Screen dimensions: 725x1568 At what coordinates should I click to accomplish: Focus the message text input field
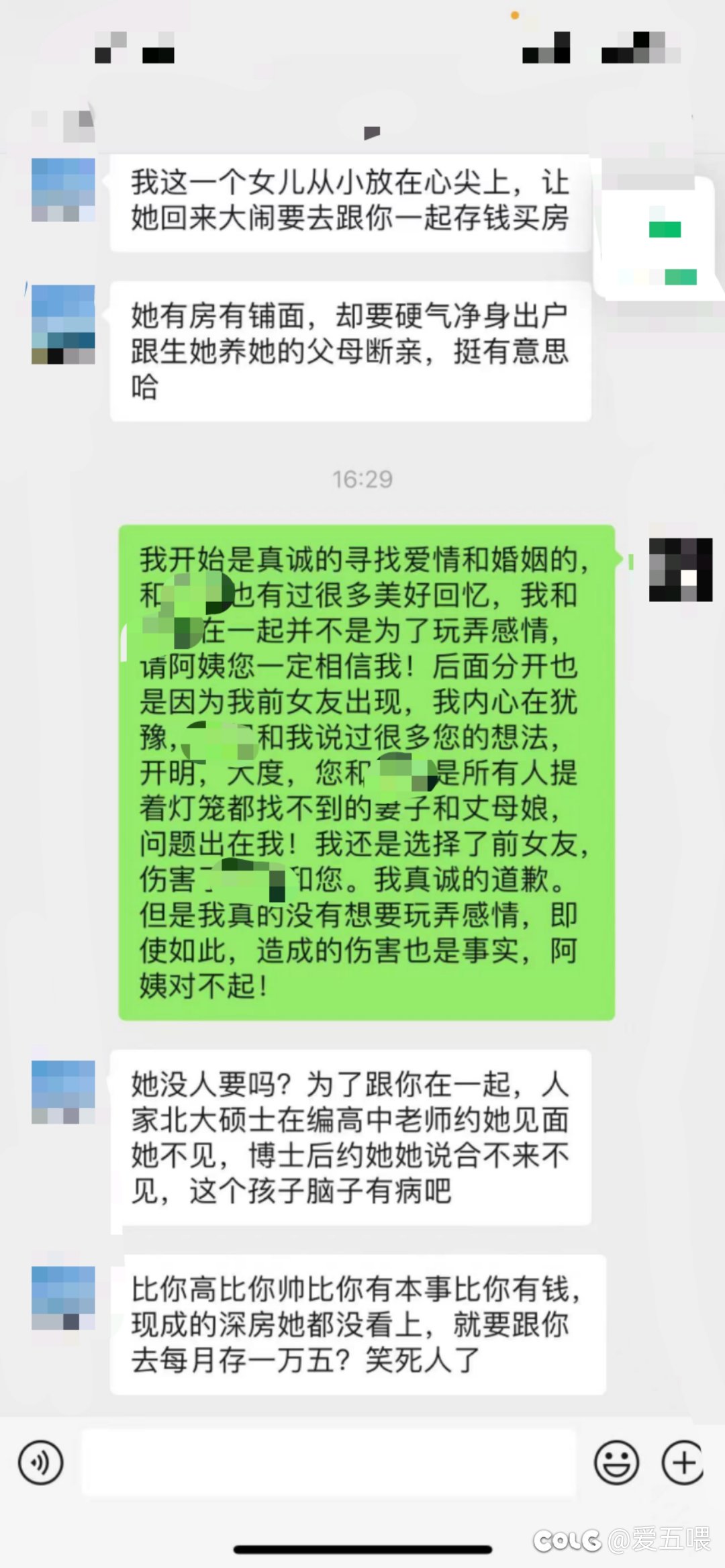329,1462
